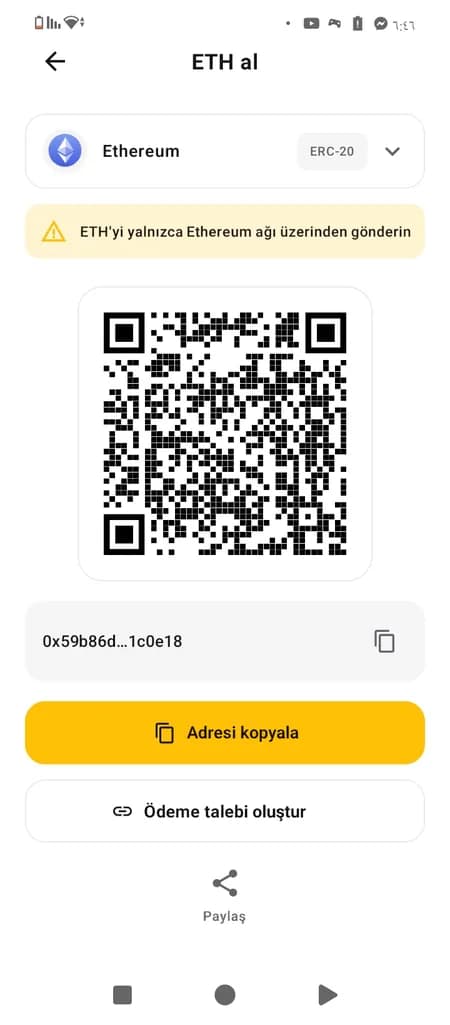Open recent apps with square button
Viewport: 450px width, 1025px height.
tap(122, 995)
